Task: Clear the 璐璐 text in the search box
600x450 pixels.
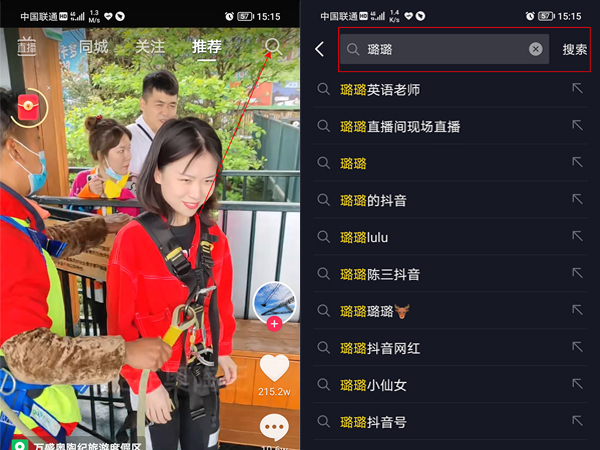Action: click(536, 49)
